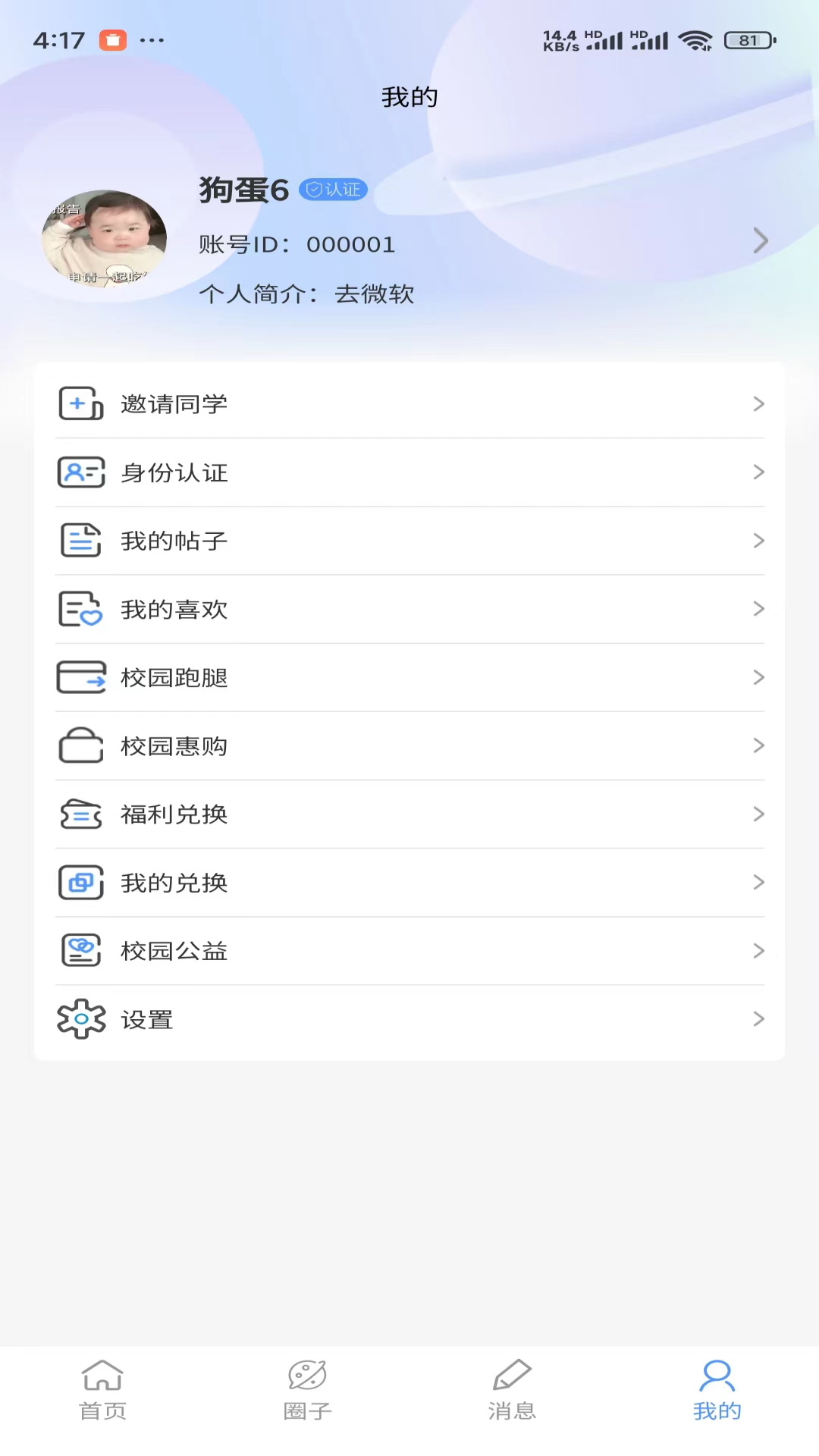
Task: Open the profile avatar photo
Action: point(105,239)
